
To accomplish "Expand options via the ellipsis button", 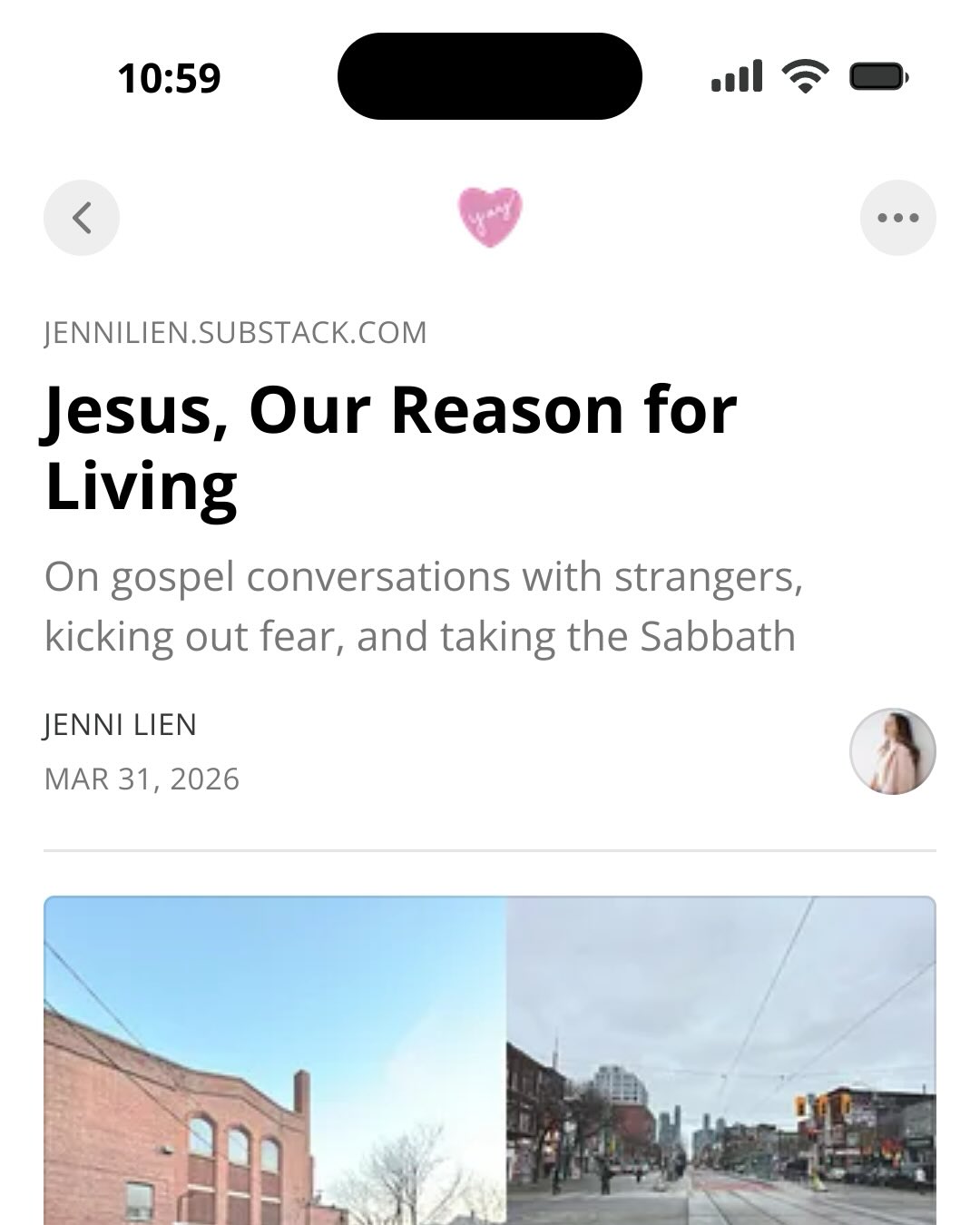I will (x=897, y=218).
